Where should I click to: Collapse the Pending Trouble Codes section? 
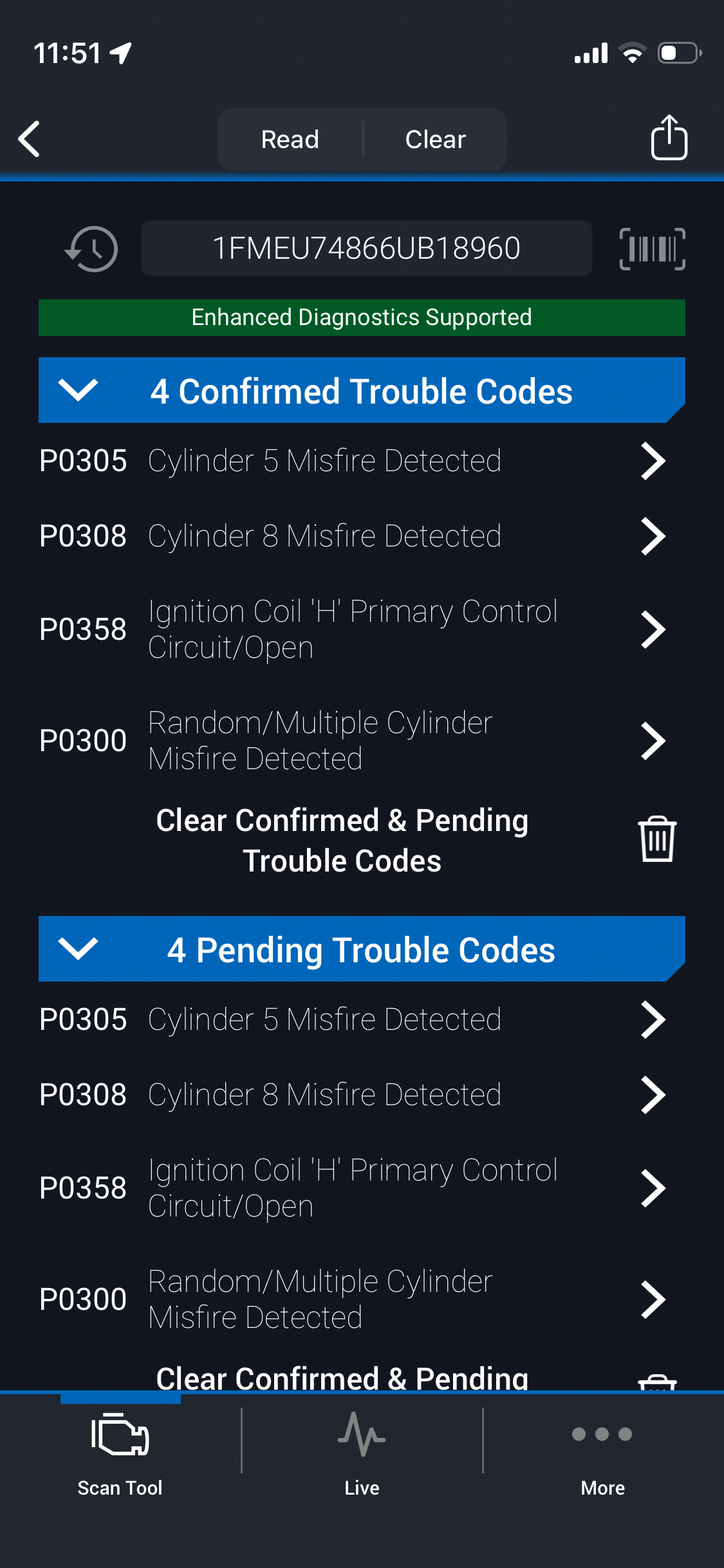pyautogui.click(x=78, y=949)
